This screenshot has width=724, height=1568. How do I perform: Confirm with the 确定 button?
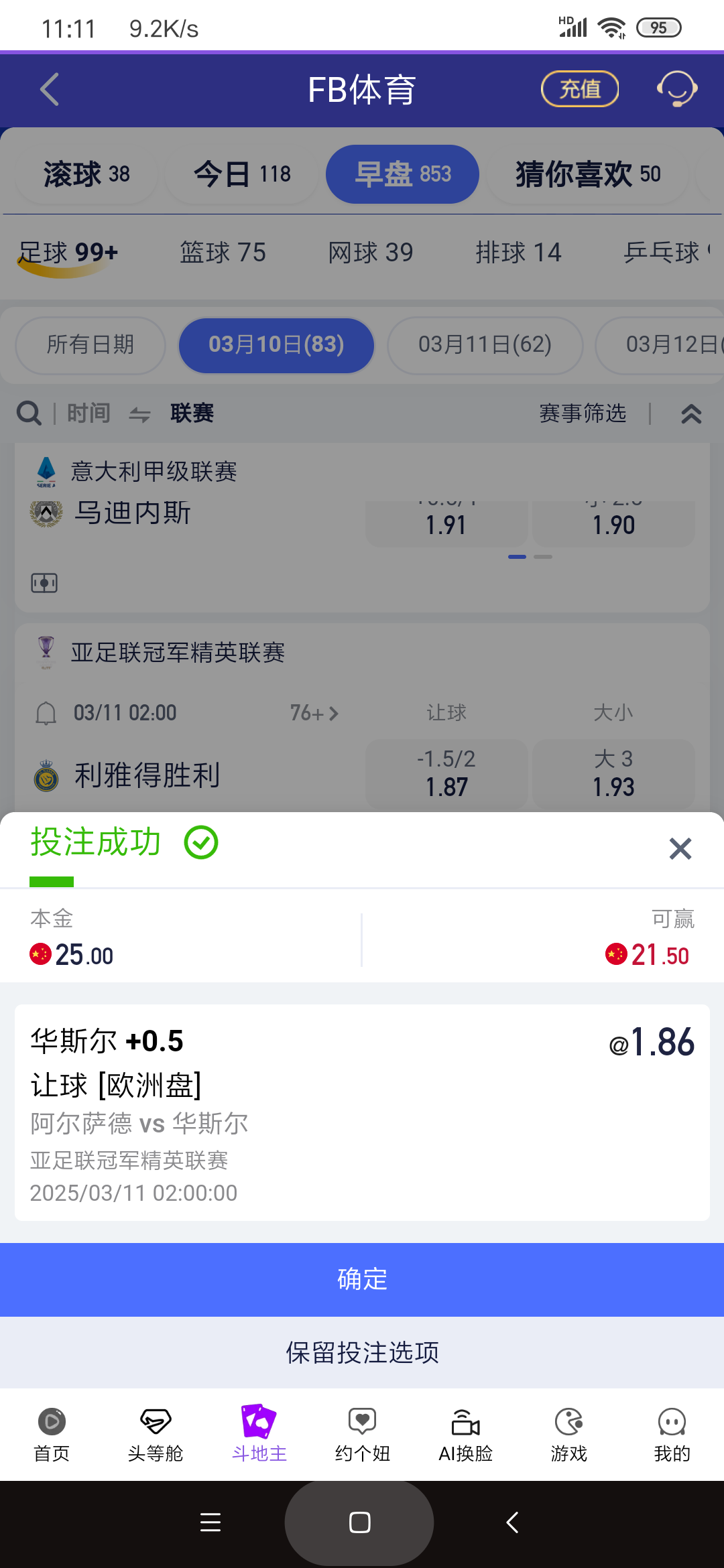362,1279
